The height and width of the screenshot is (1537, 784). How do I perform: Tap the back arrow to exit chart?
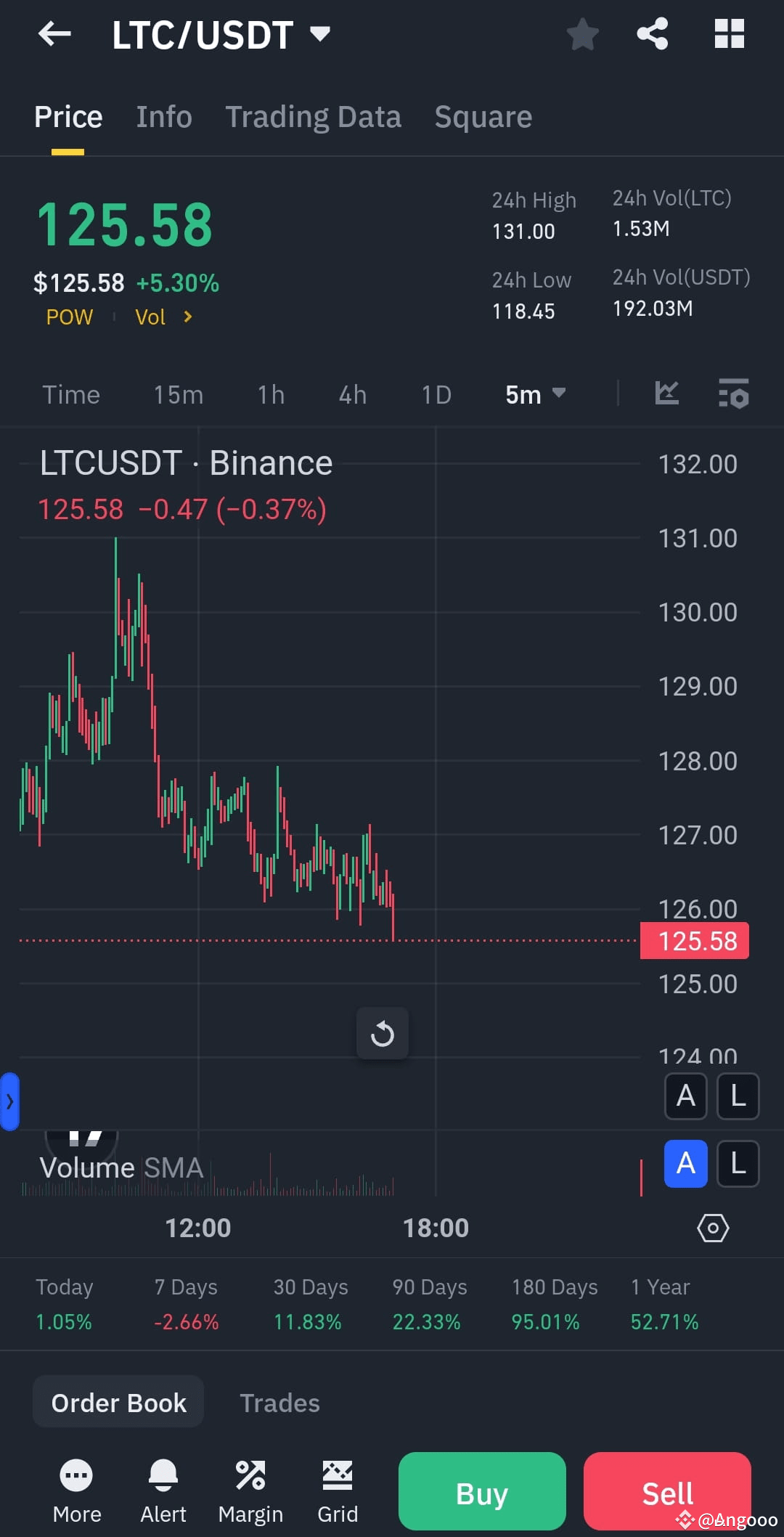pos(54,33)
